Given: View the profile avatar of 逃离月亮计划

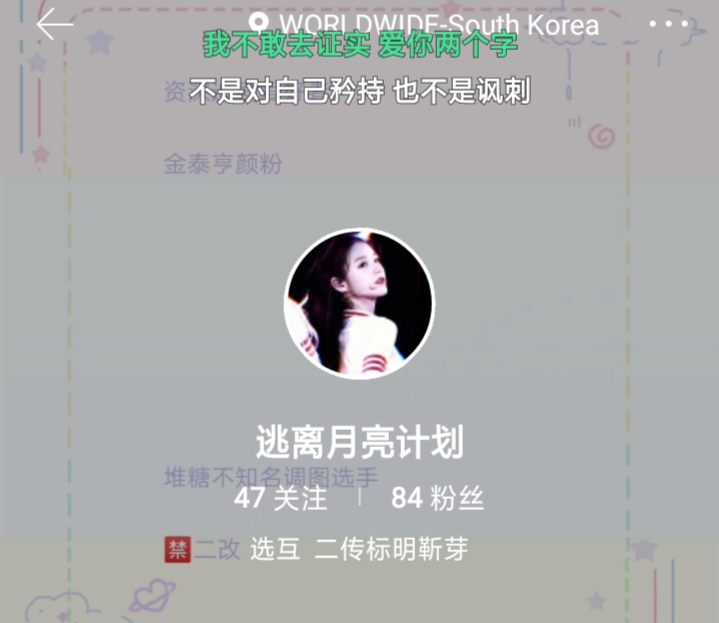Looking at the screenshot, I should (x=359, y=304).
